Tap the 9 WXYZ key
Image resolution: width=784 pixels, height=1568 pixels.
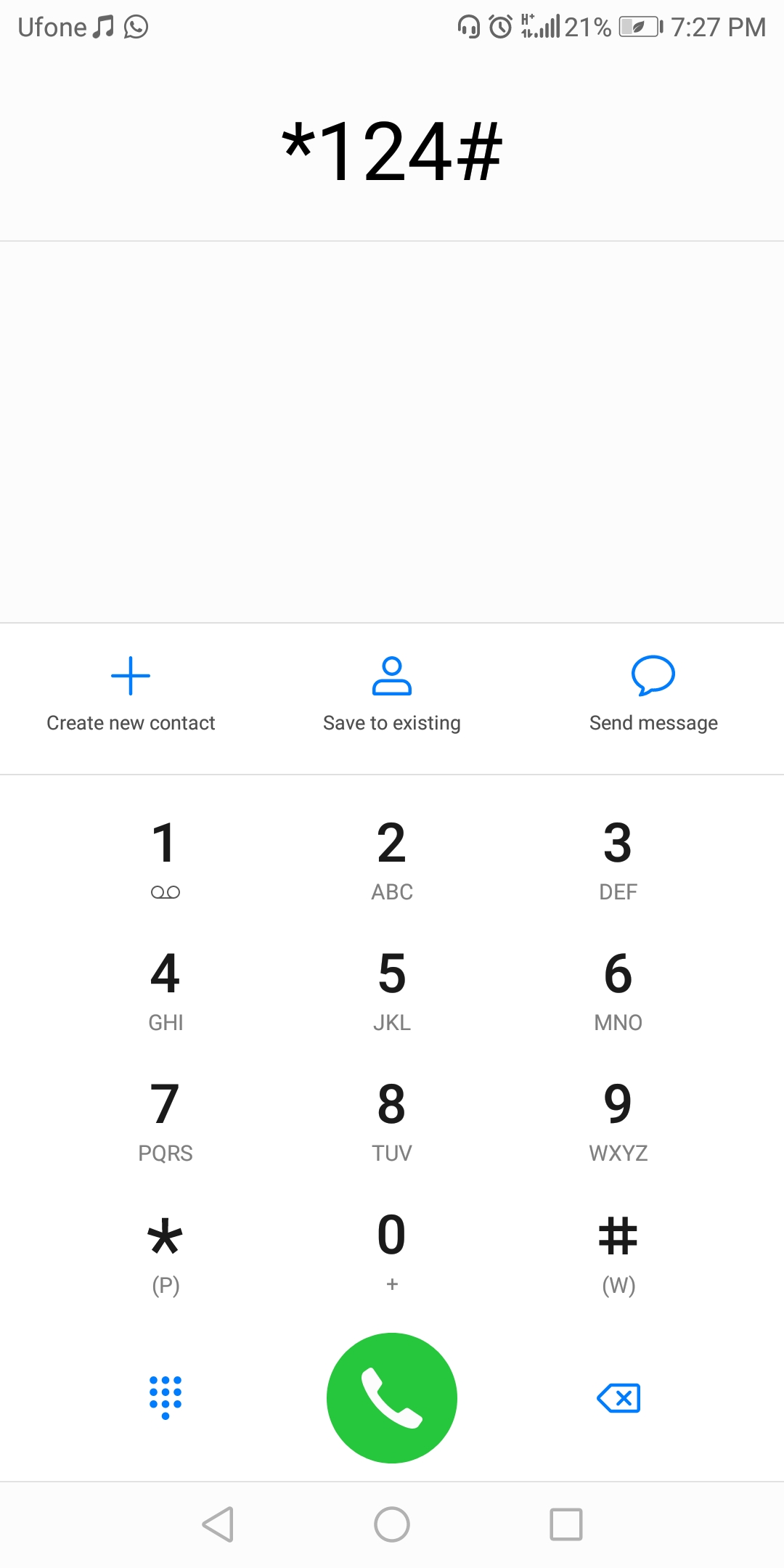618,1119
